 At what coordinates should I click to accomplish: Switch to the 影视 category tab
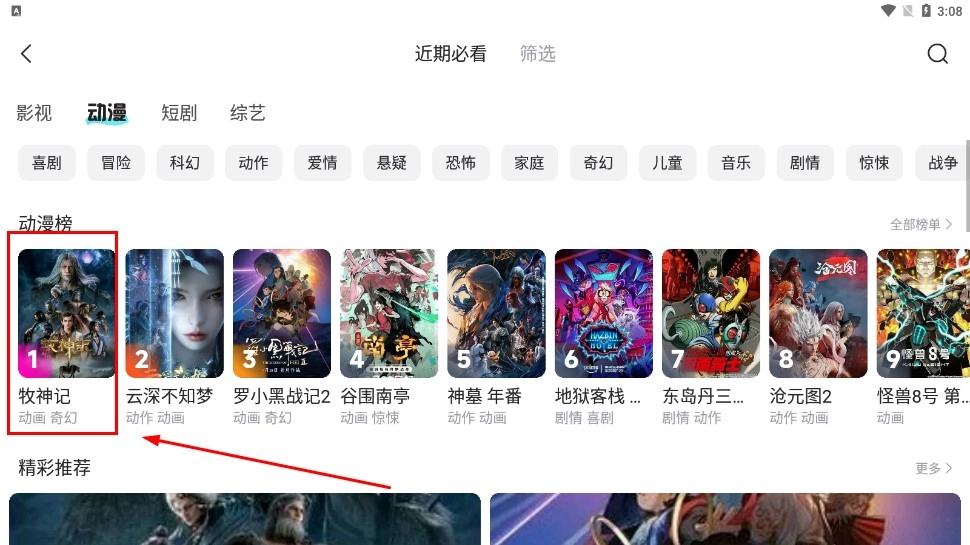[x=34, y=113]
